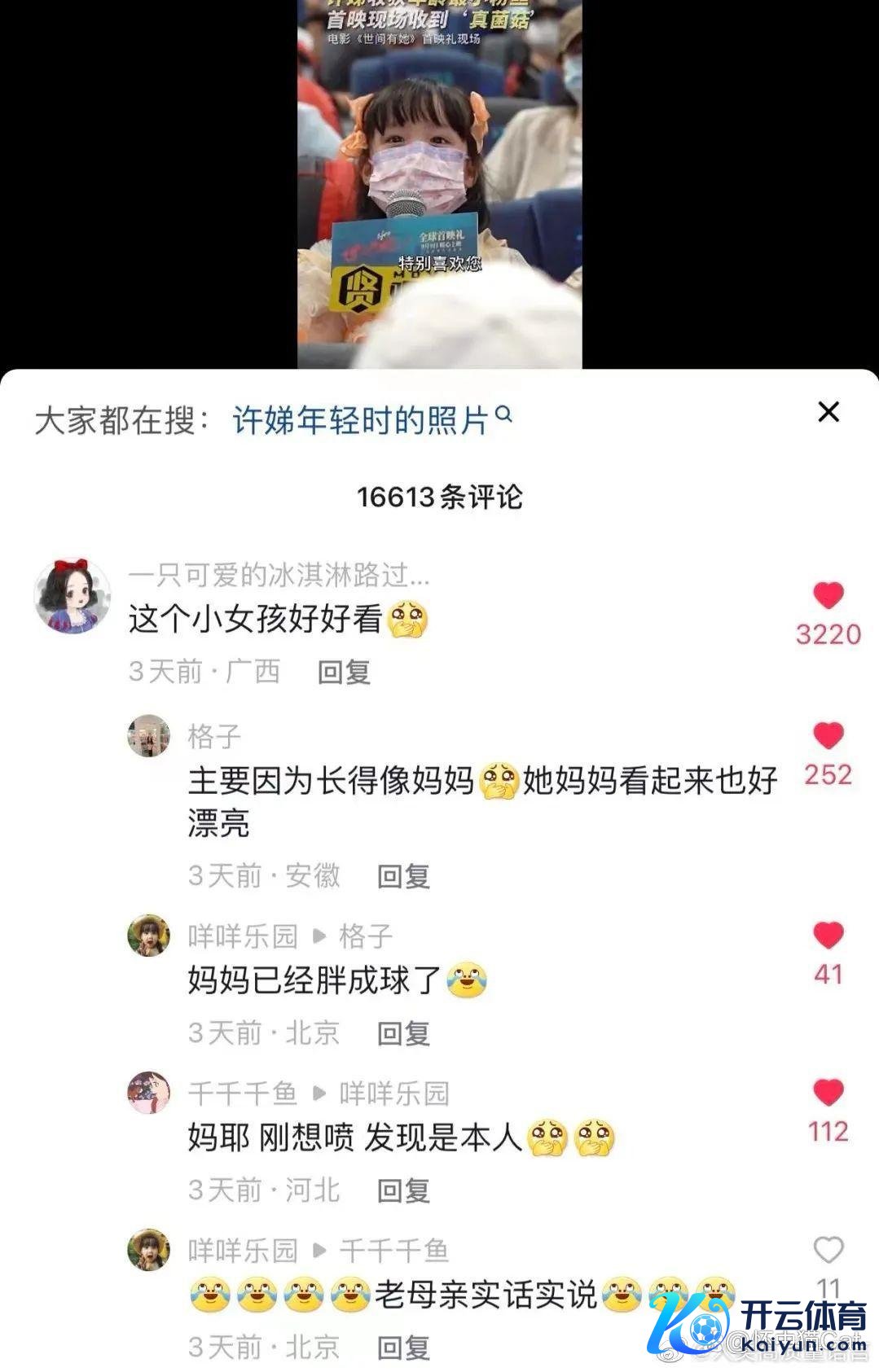Open 千千千鱼's avatar
The height and width of the screenshot is (1372, 879).
click(148, 1093)
